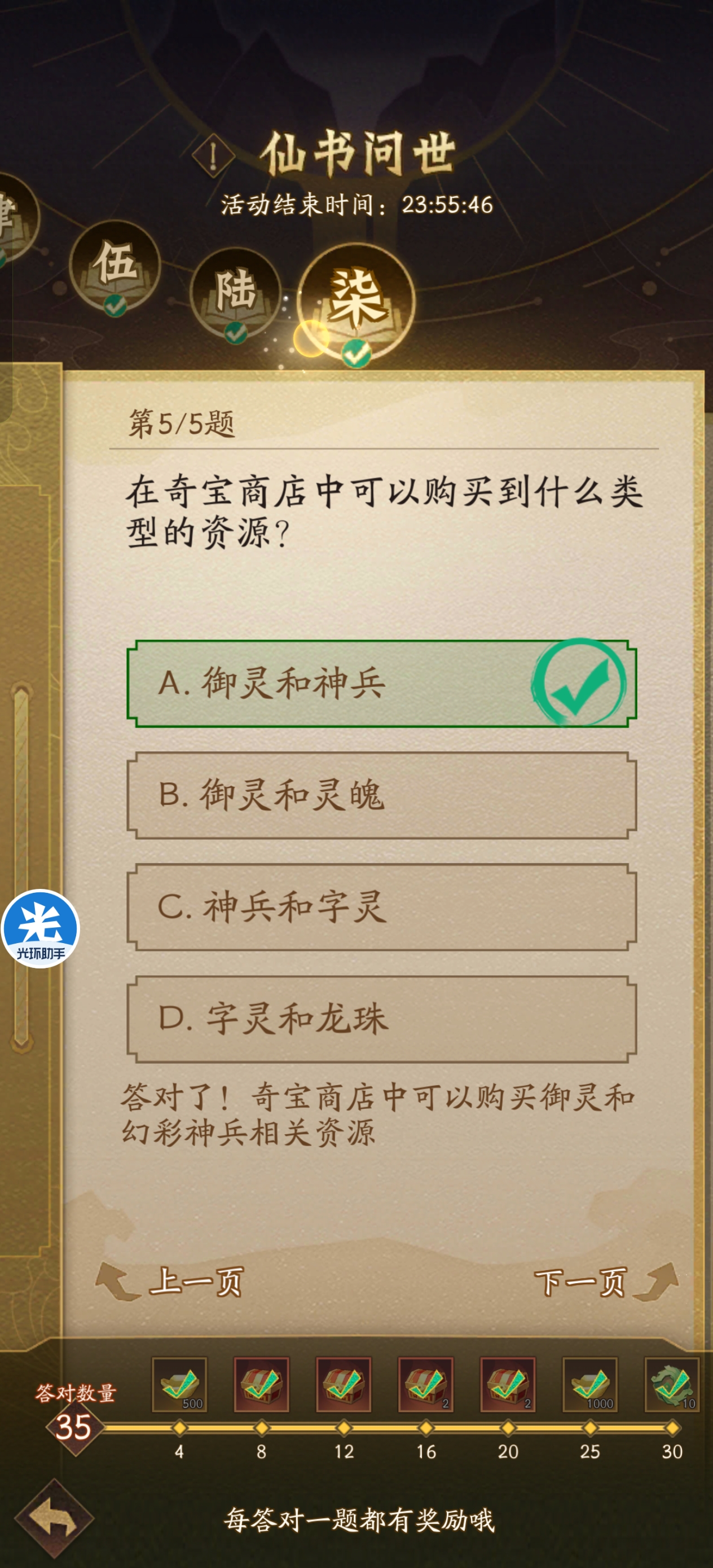The image size is (713, 1568).
Task: Open the 光环助手 floating assistant
Action: click(40, 928)
